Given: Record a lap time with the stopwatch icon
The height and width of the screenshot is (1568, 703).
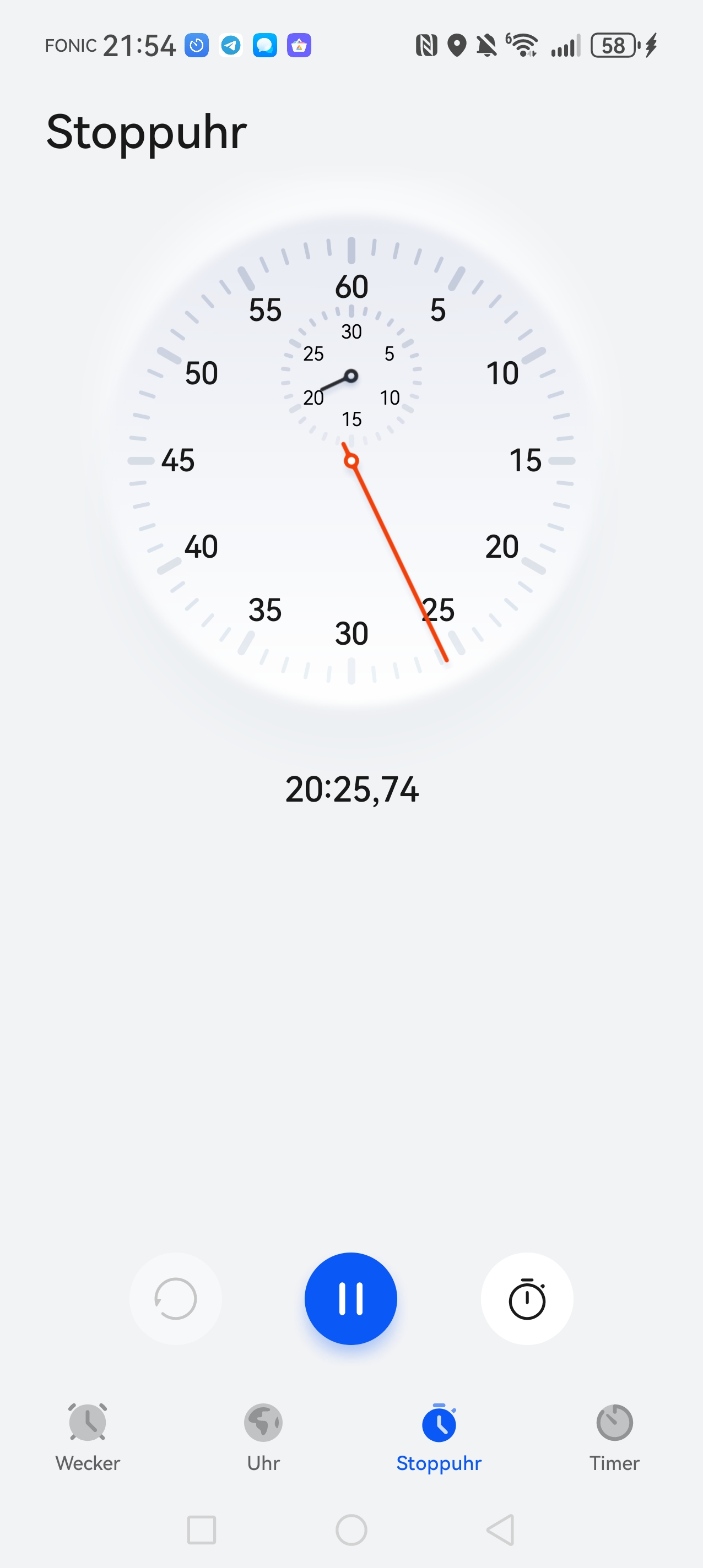Looking at the screenshot, I should 526,1298.
